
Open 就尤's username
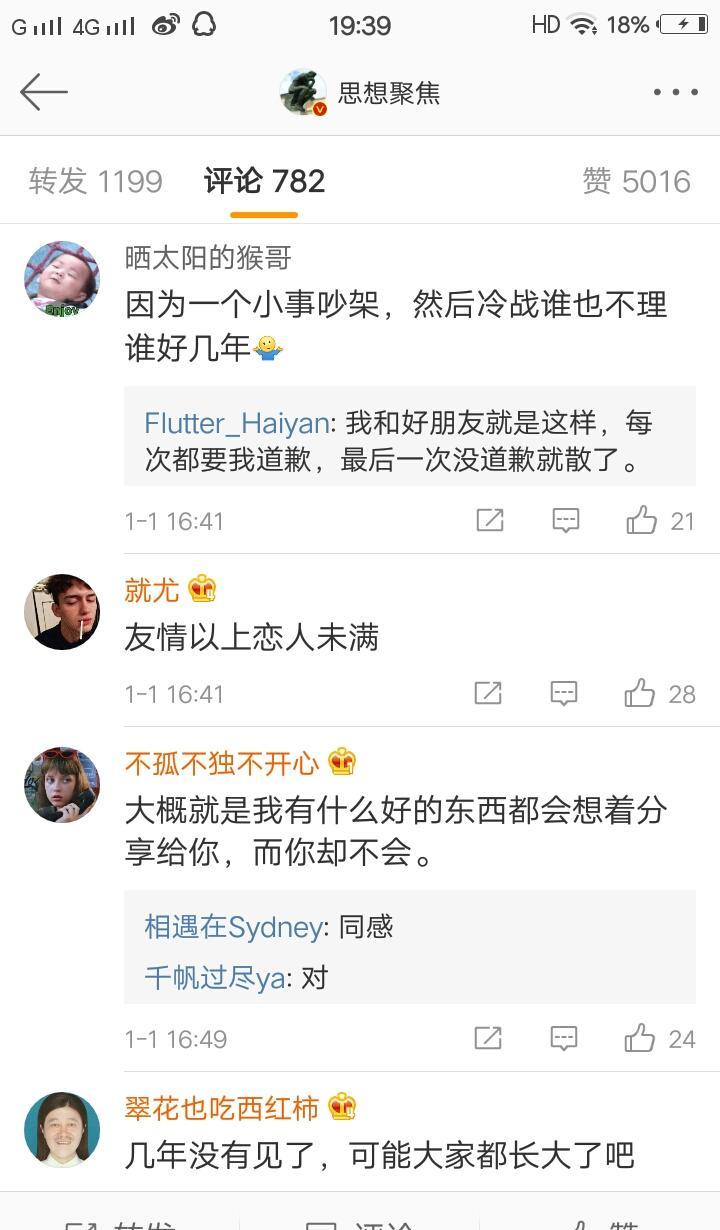coord(152,590)
